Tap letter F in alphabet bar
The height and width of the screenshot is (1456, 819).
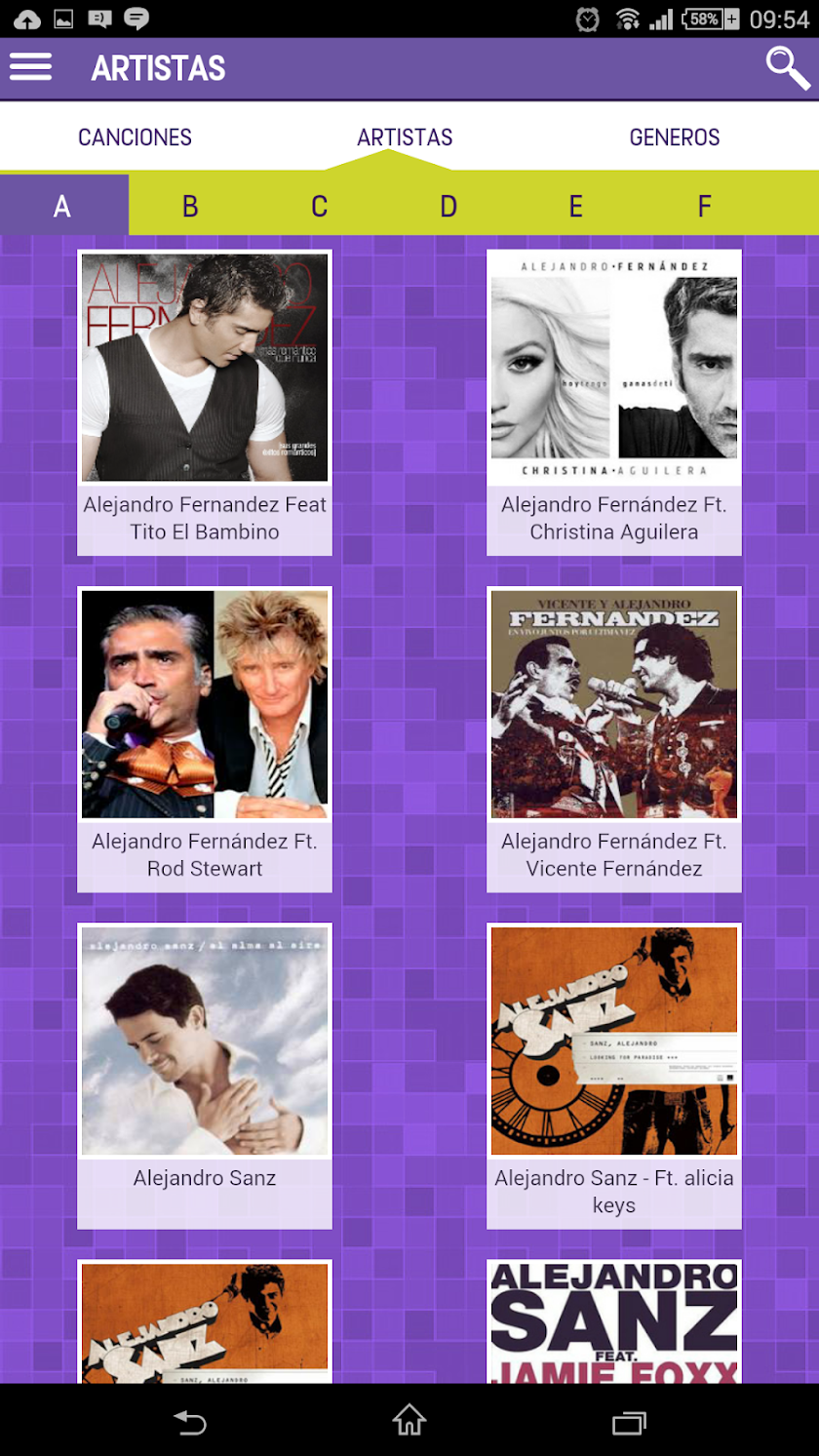704,206
